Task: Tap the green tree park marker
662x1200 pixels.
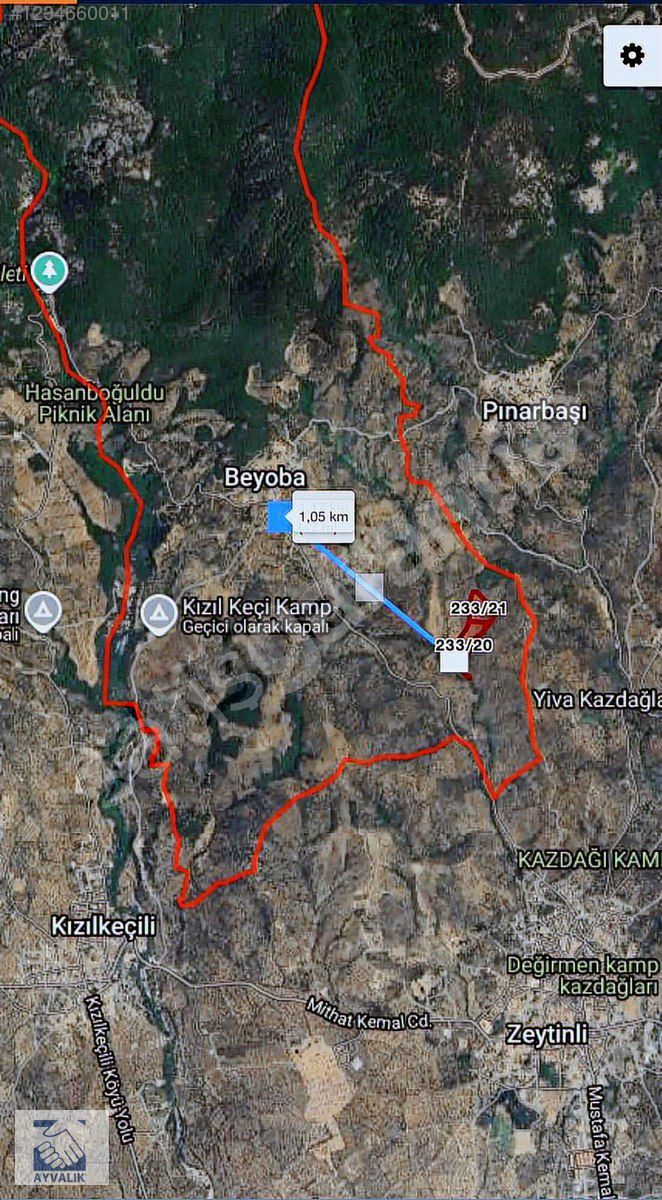Action: 48,271
